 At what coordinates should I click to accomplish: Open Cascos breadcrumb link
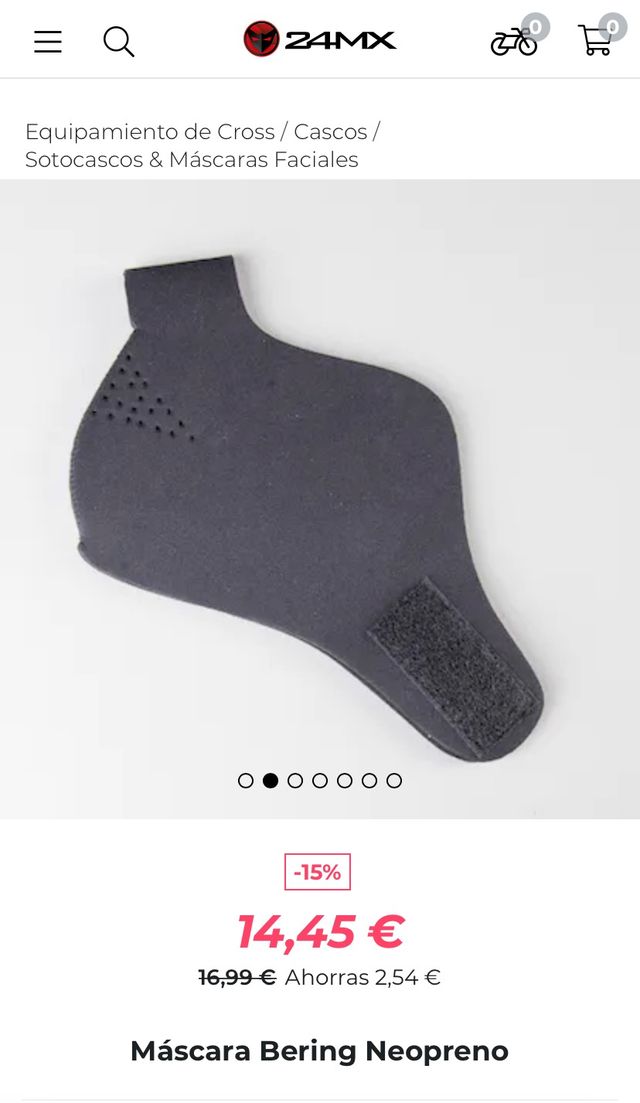coord(330,131)
